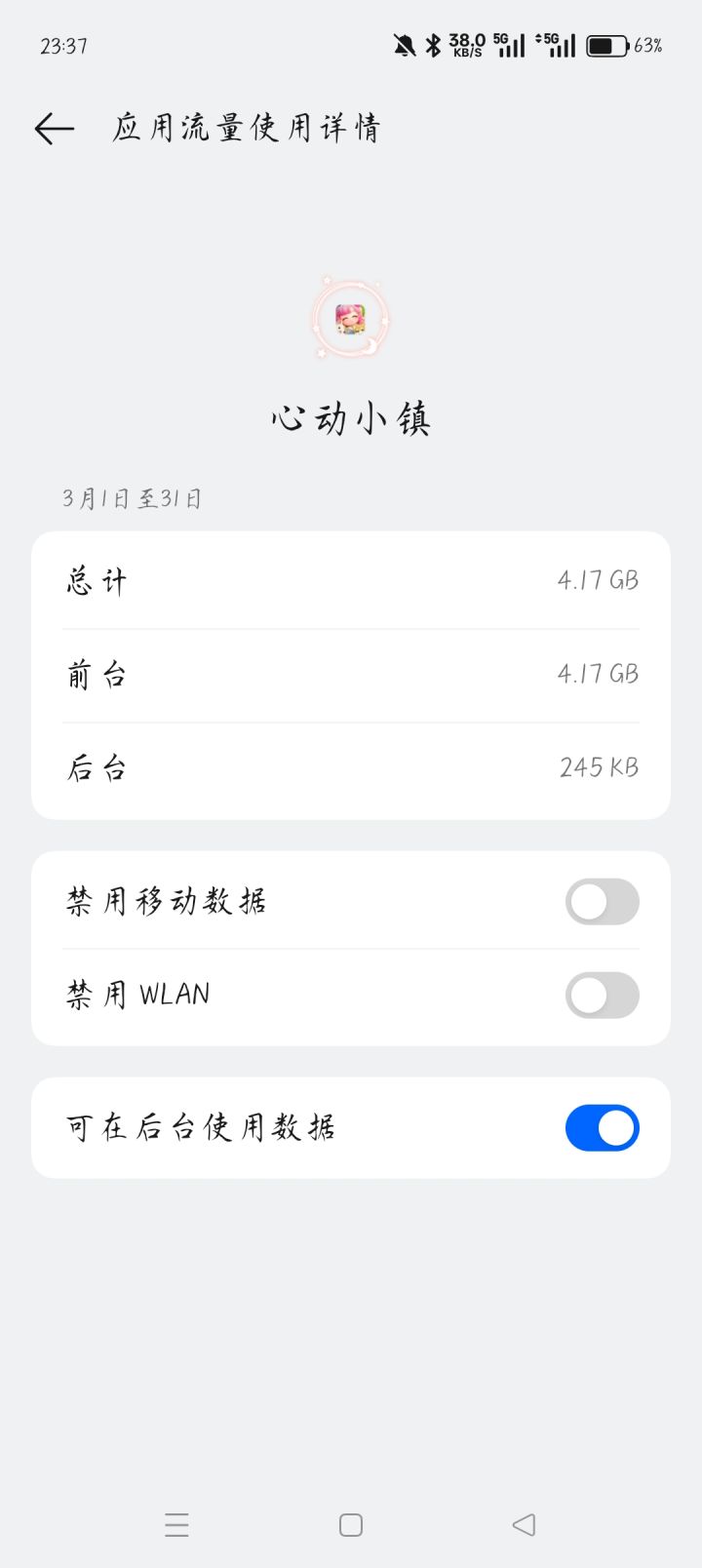
Task: Go back from 应用流量使用详情
Action: pyautogui.click(x=55, y=129)
